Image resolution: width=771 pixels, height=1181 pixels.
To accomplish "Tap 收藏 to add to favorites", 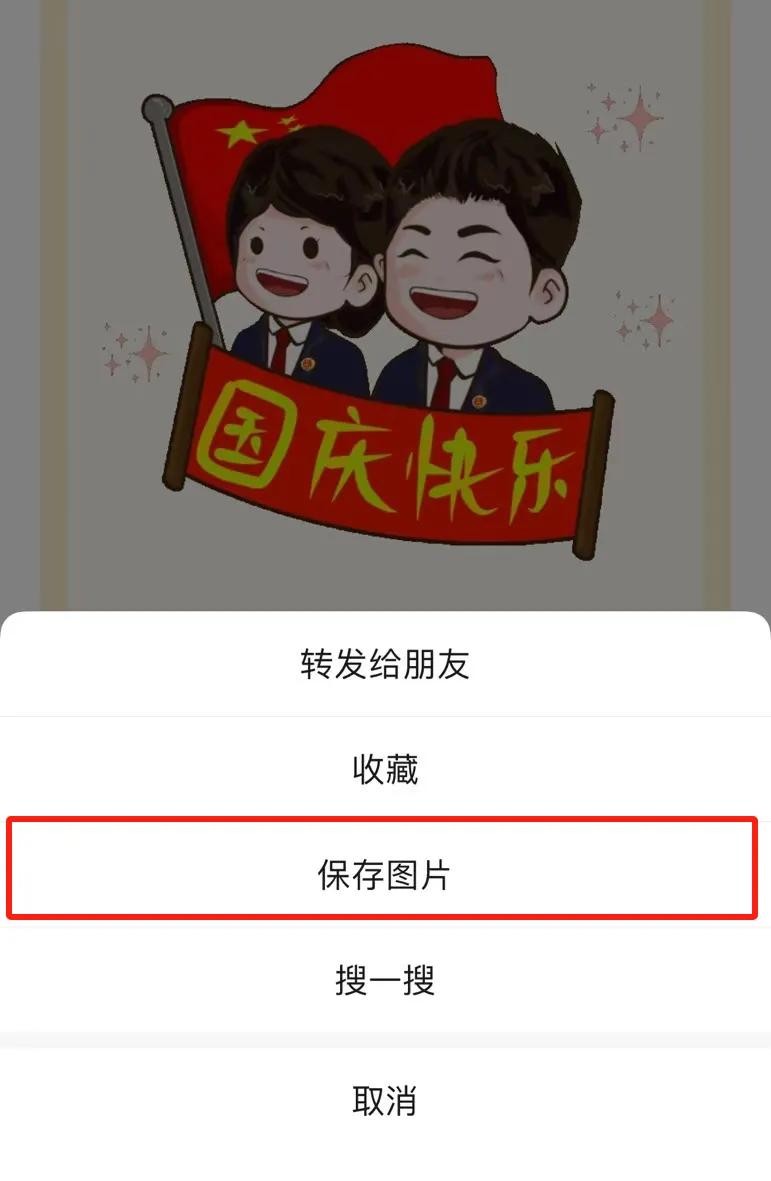I will tap(385, 770).
